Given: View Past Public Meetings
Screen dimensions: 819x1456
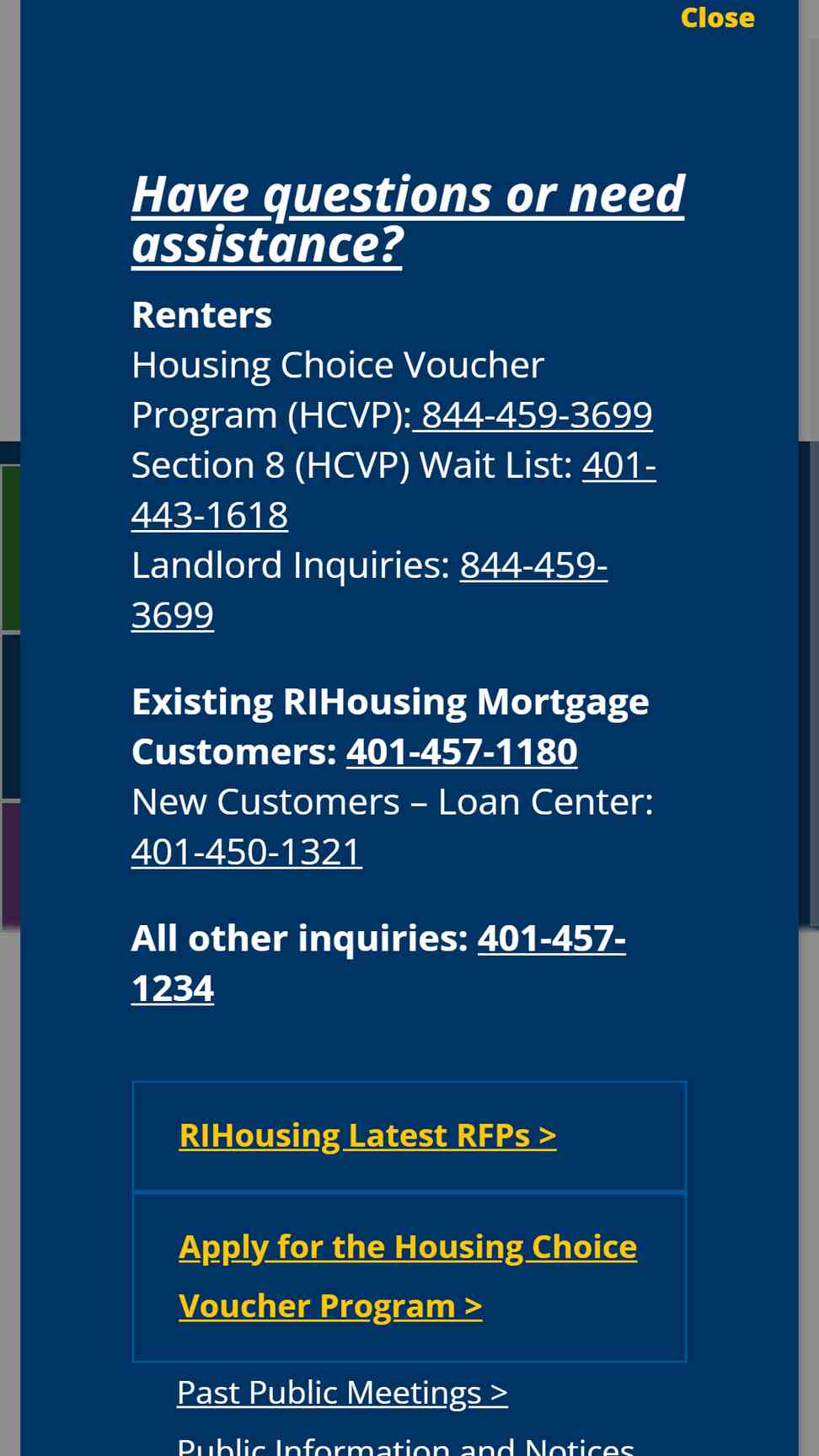Looking at the screenshot, I should point(342,1392).
